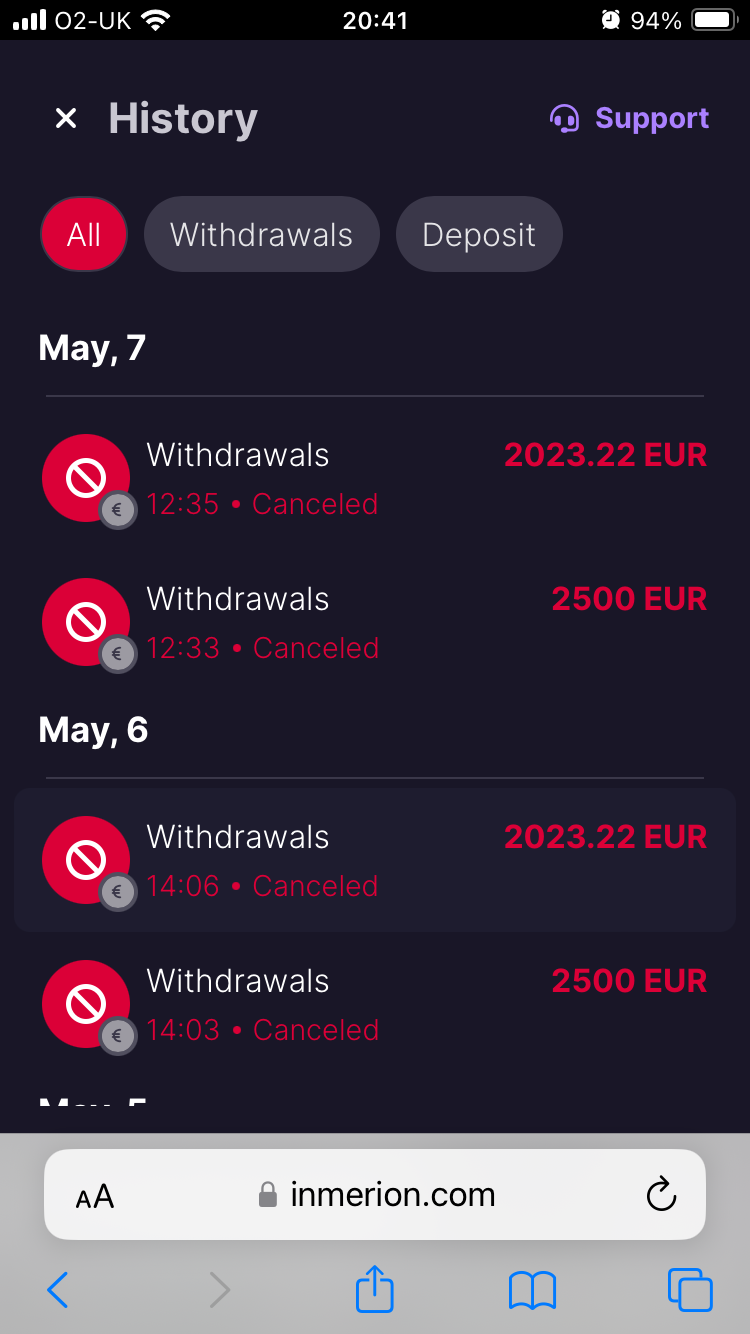
Task: Tap the inmerion.com address bar
Action: click(x=377, y=1195)
